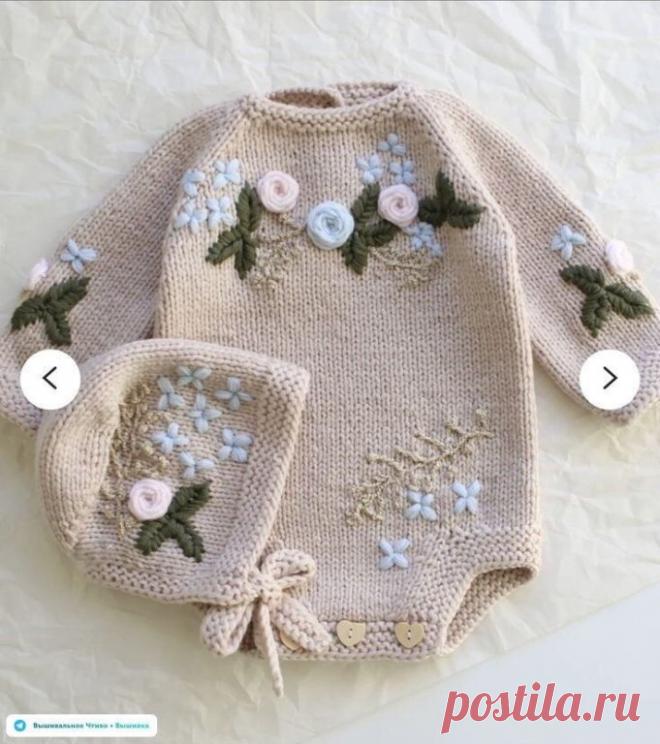Go to the previous photo
660x744 pixels.
(49, 378)
